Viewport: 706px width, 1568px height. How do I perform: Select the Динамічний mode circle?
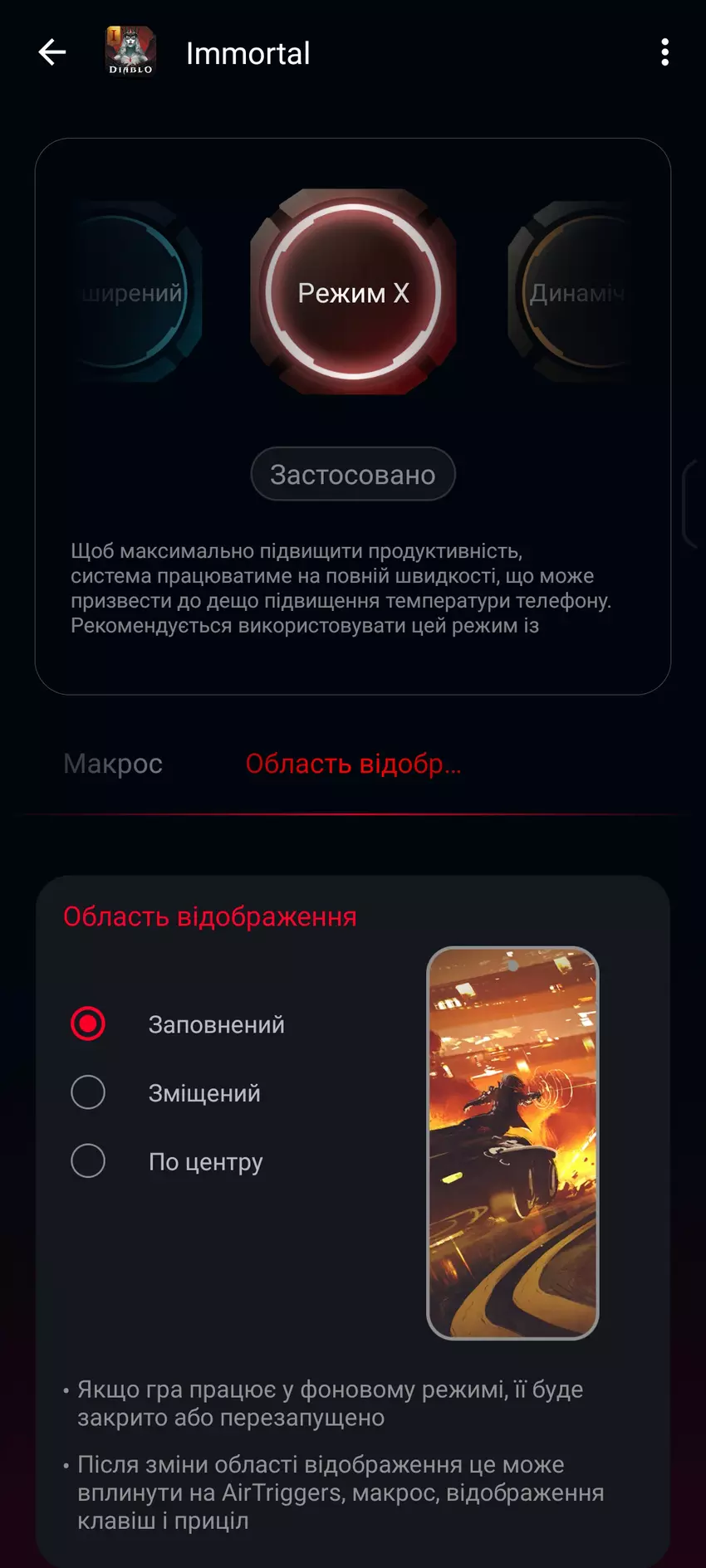pos(573,292)
